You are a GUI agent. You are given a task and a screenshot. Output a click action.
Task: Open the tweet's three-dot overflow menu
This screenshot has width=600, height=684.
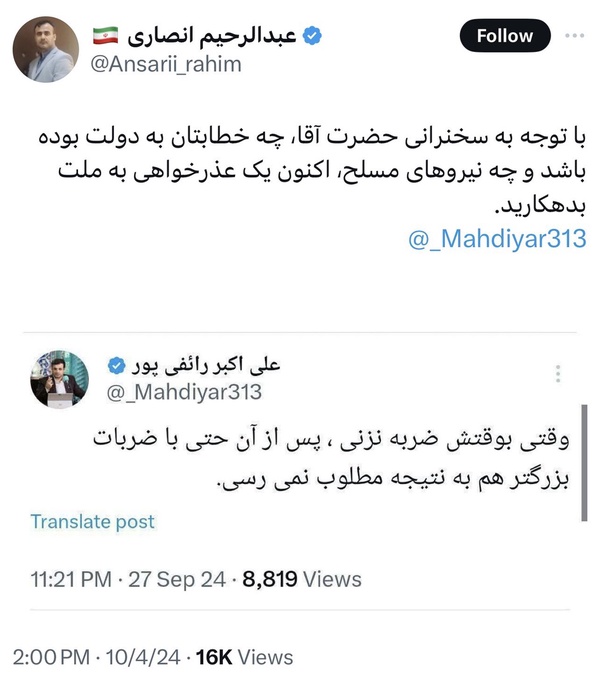(574, 36)
